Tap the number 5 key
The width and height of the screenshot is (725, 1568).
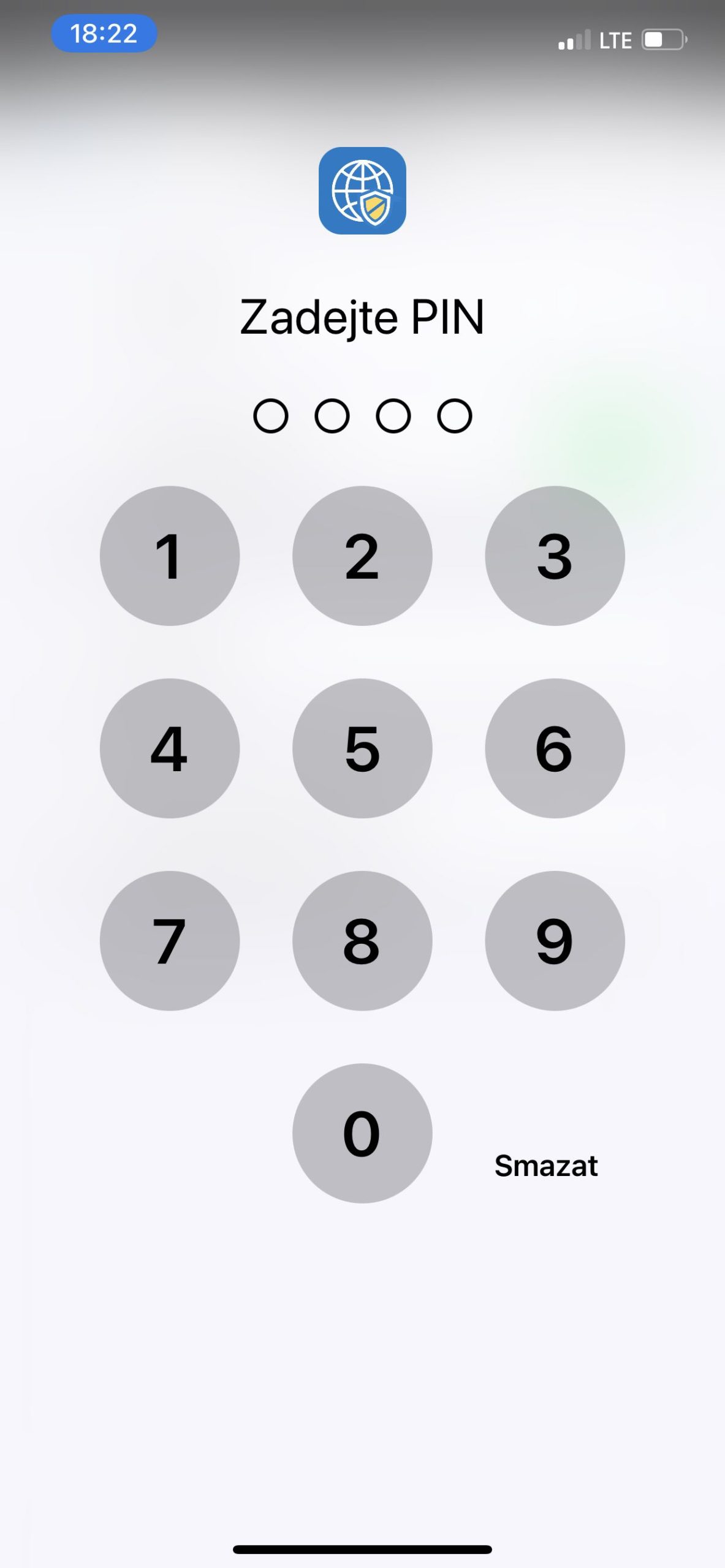[362, 748]
